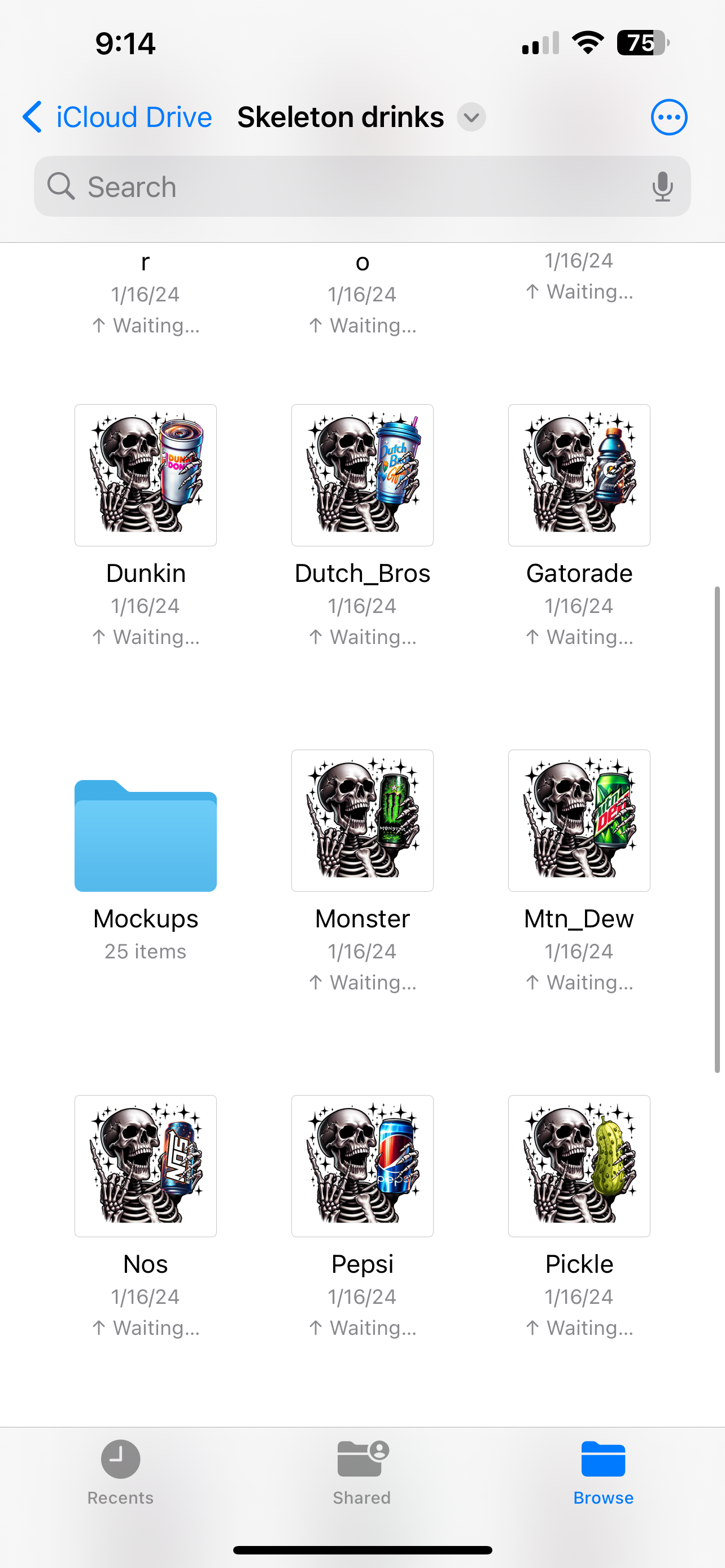This screenshot has width=725, height=1568.
Task: Go back to iCloud Drive
Action: [x=117, y=117]
